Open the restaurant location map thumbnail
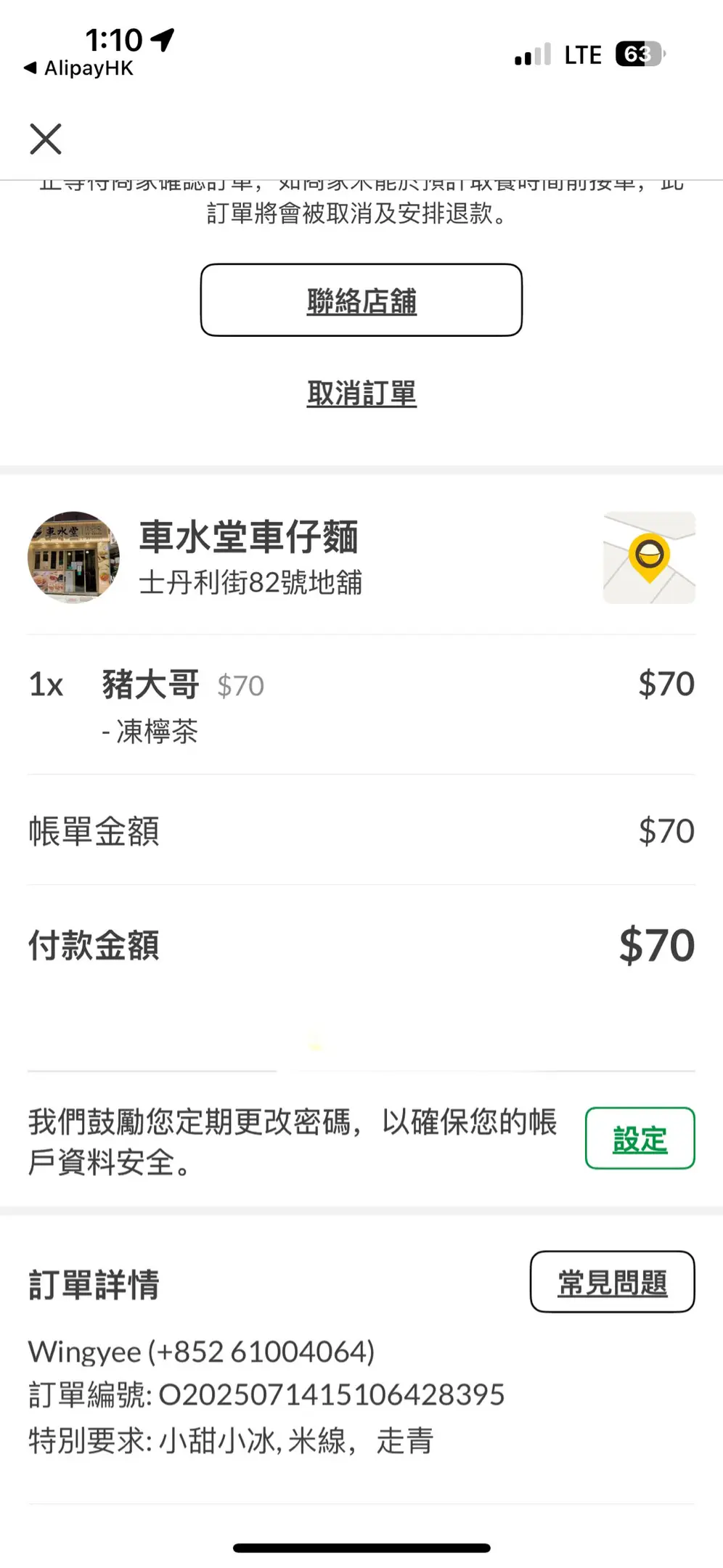Screen dimensions: 723x1568 click(x=649, y=558)
